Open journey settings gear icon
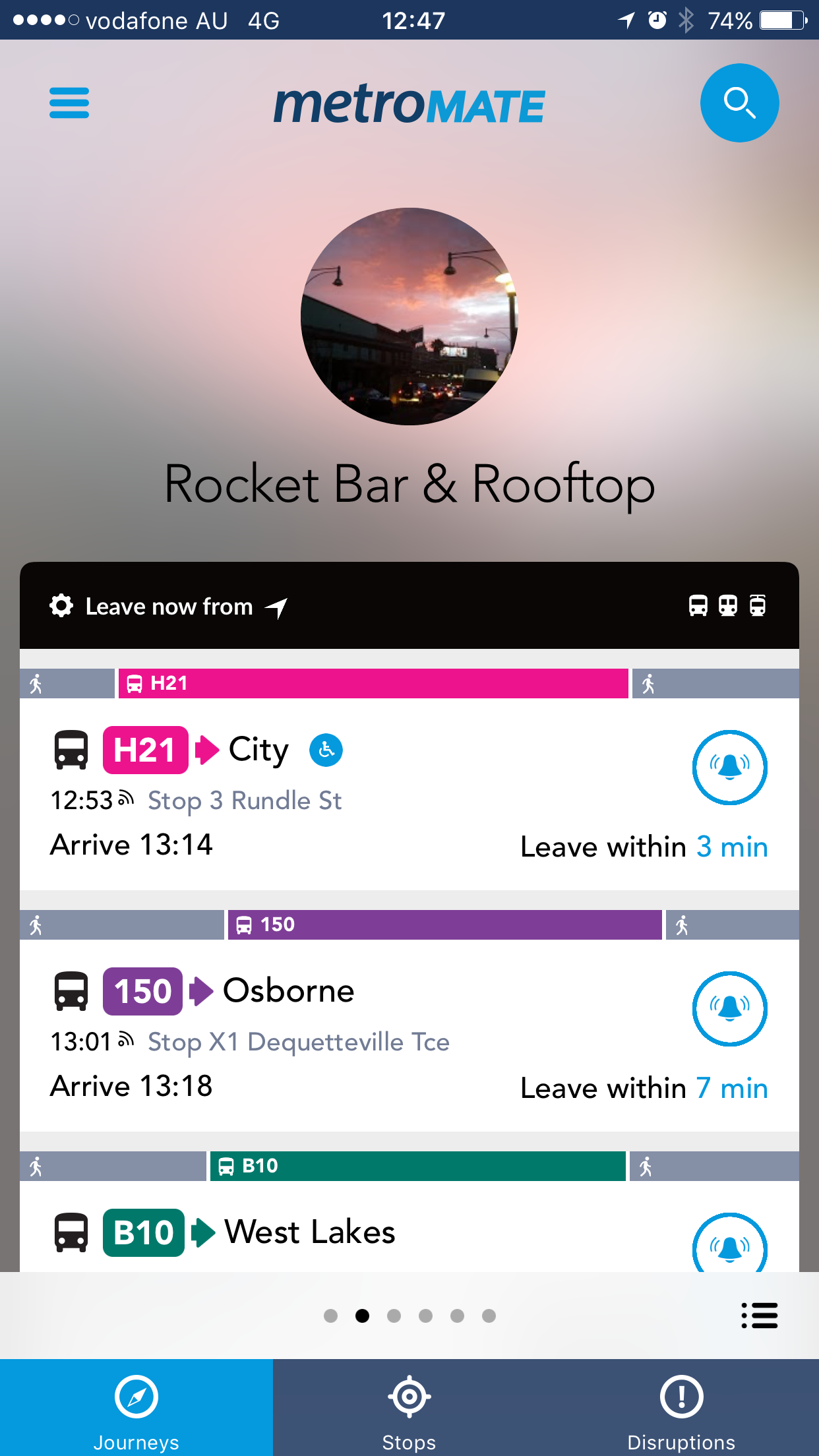Viewport: 819px width, 1456px height. (61, 606)
